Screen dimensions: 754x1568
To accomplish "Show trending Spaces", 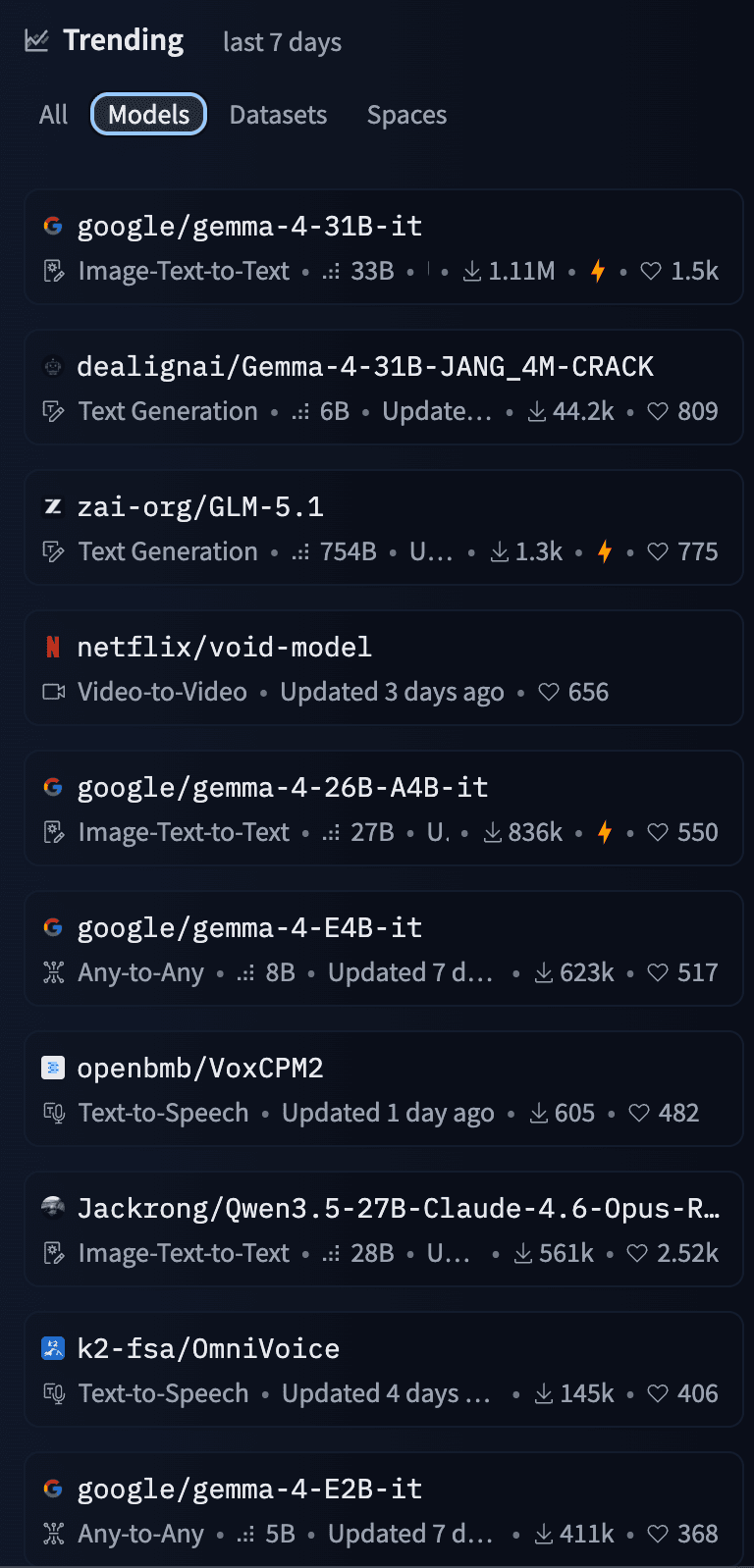I will pos(406,115).
